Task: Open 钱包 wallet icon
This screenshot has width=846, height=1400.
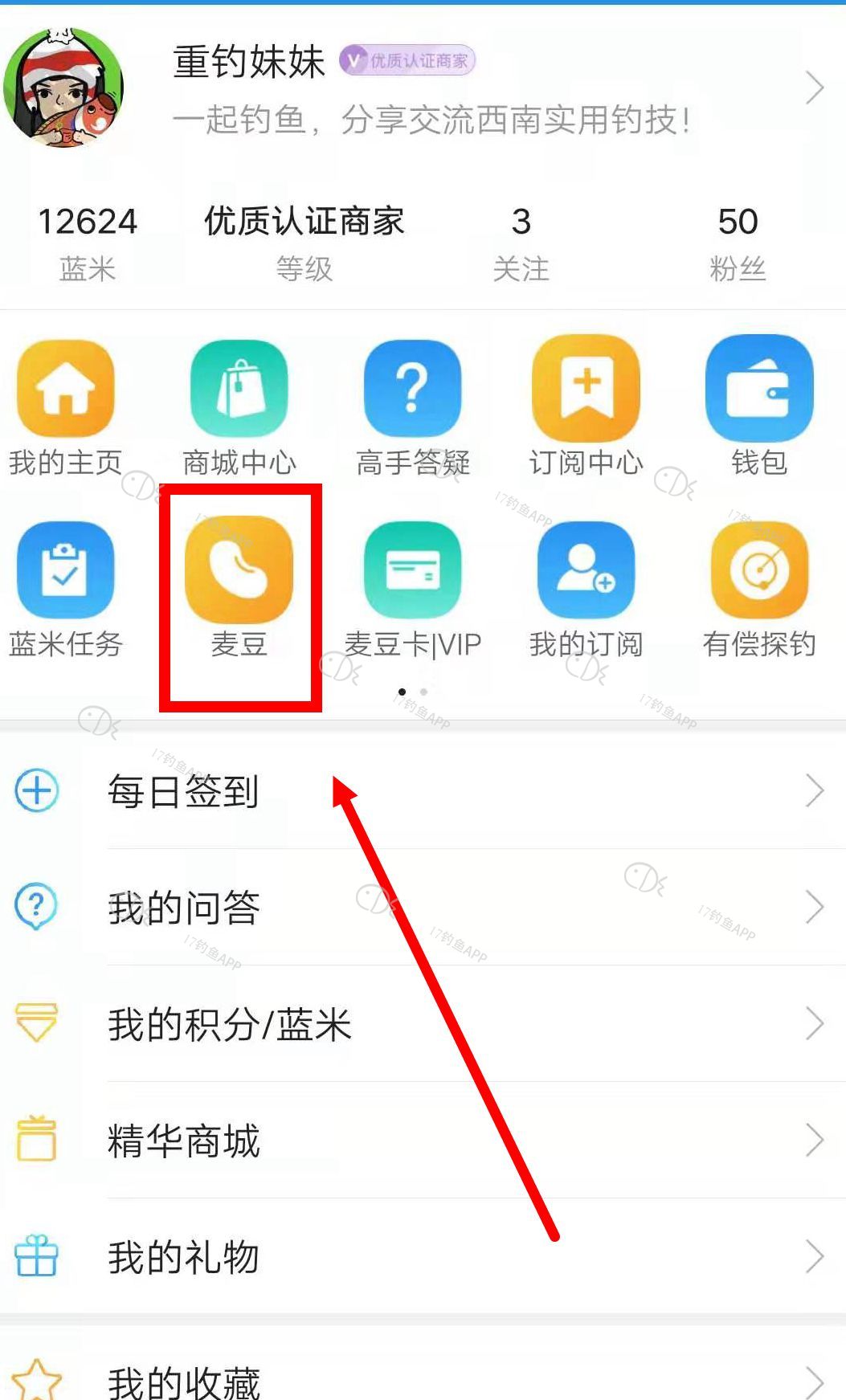Action: pos(758,390)
